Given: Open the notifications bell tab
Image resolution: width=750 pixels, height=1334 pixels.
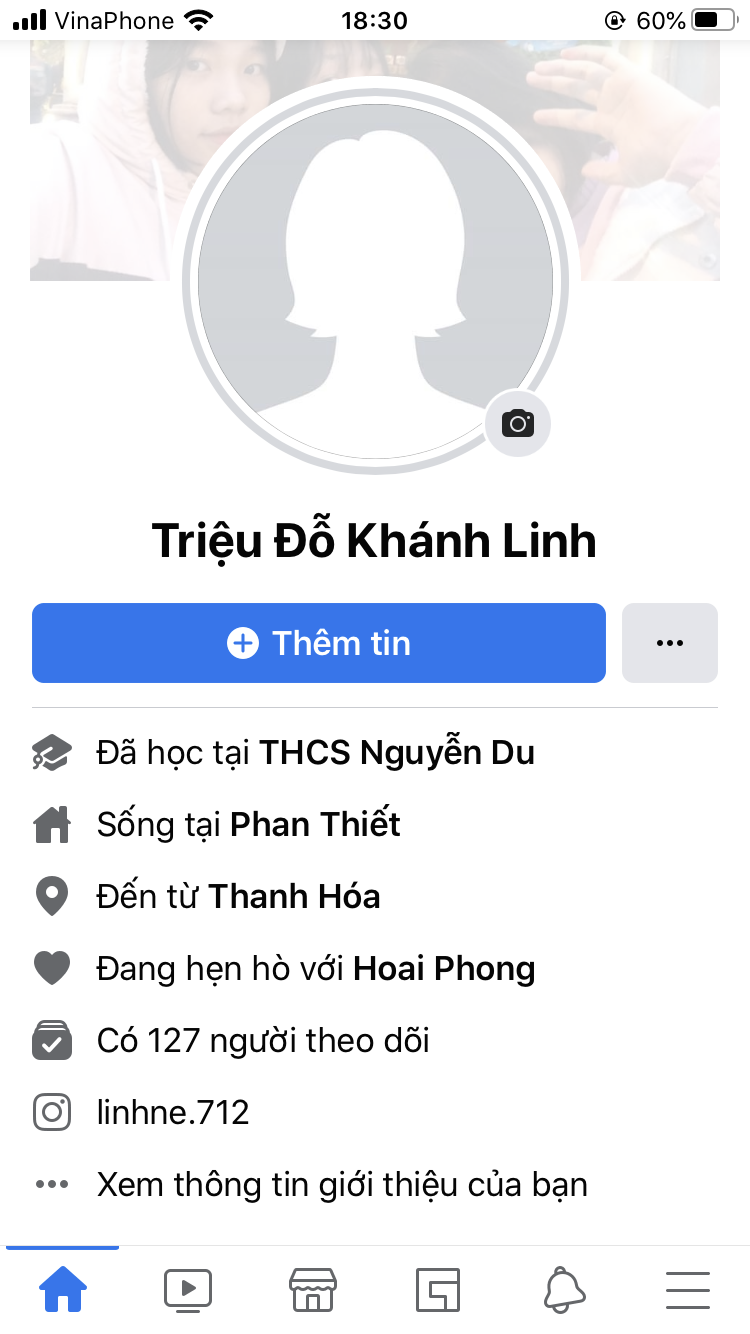Looking at the screenshot, I should click(x=564, y=1289).
